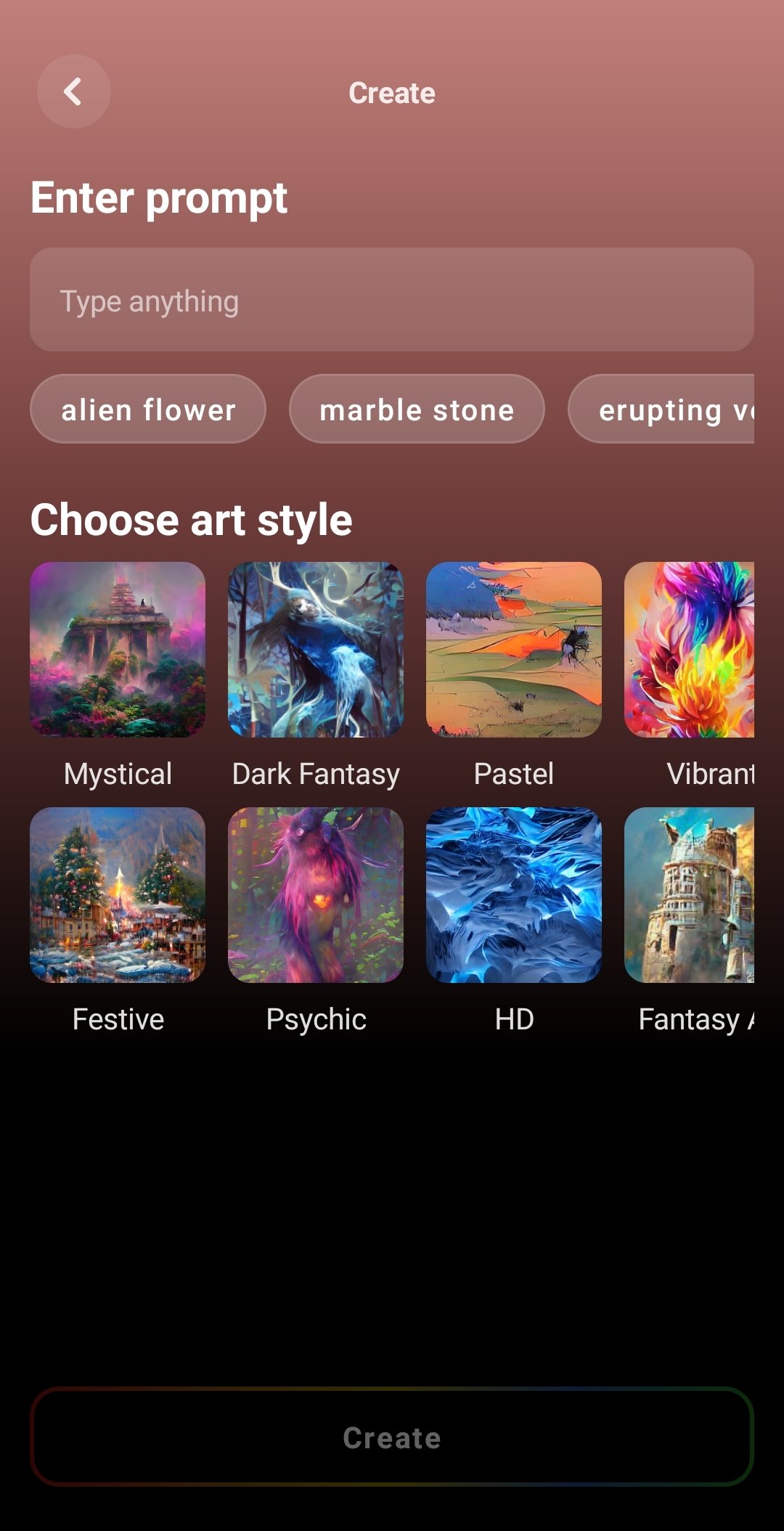Pick the Pastel art style
The width and height of the screenshot is (784, 1531).
[514, 650]
